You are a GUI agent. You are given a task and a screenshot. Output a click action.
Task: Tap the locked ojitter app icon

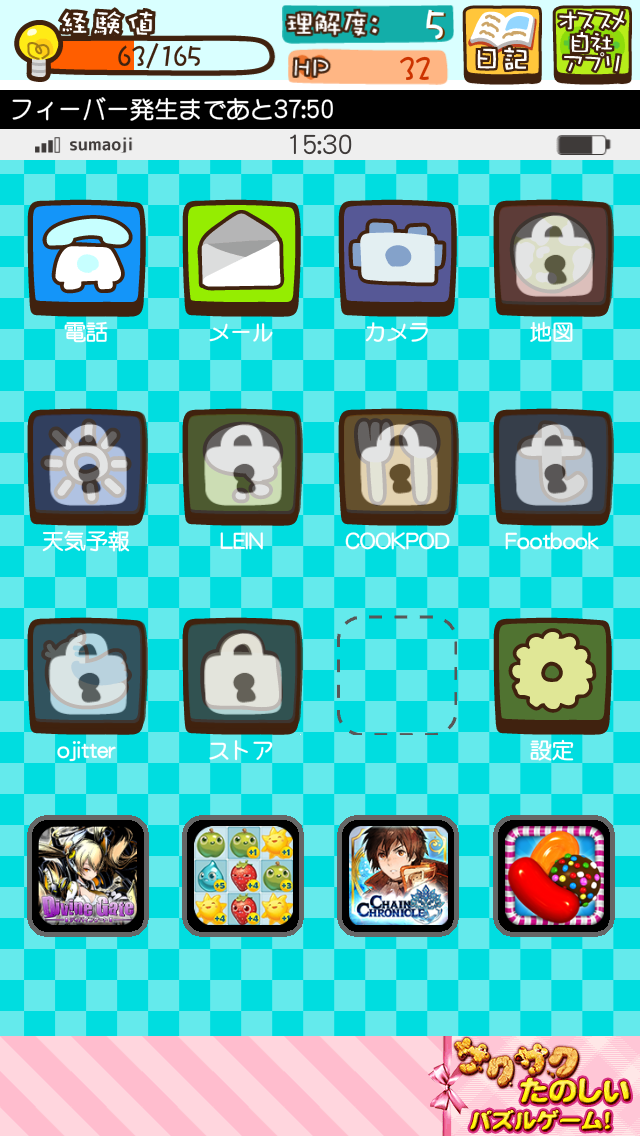click(x=86, y=677)
